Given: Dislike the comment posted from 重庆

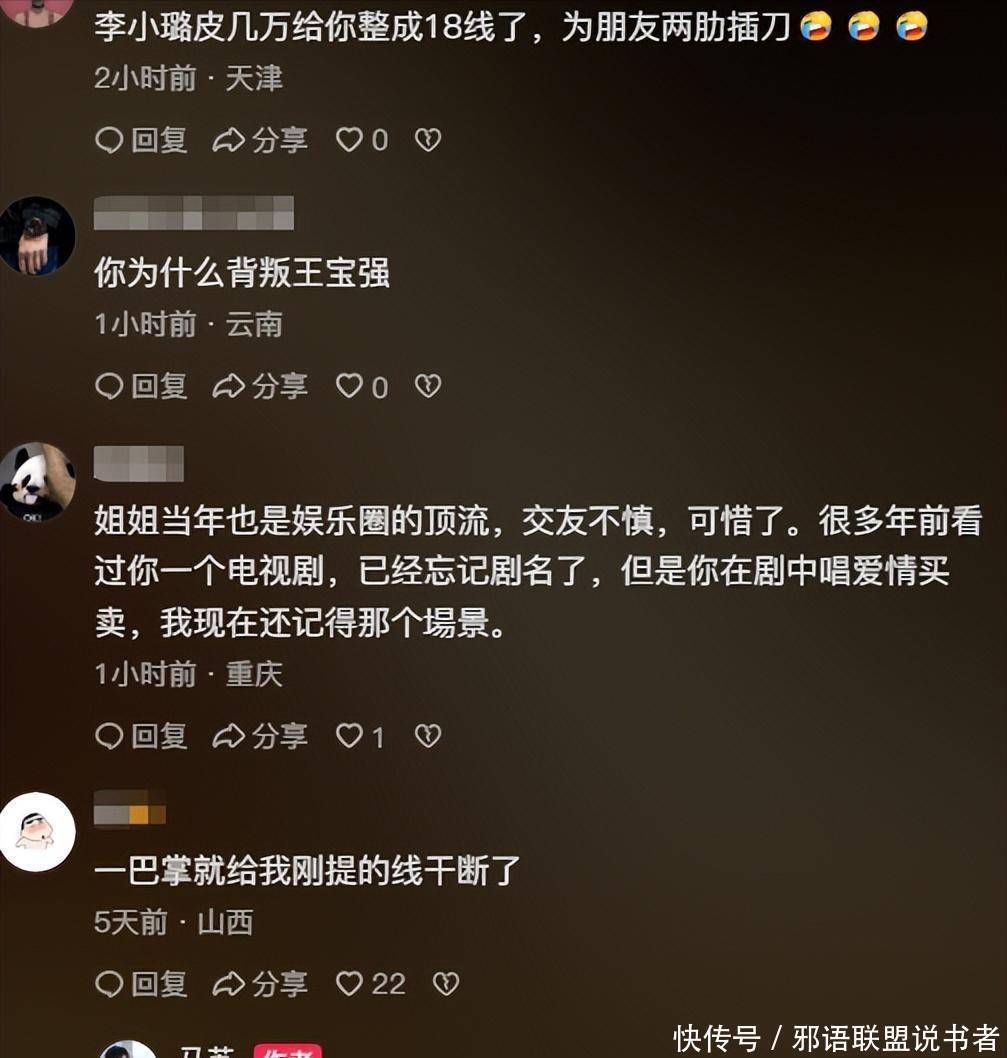Looking at the screenshot, I should click(428, 737).
